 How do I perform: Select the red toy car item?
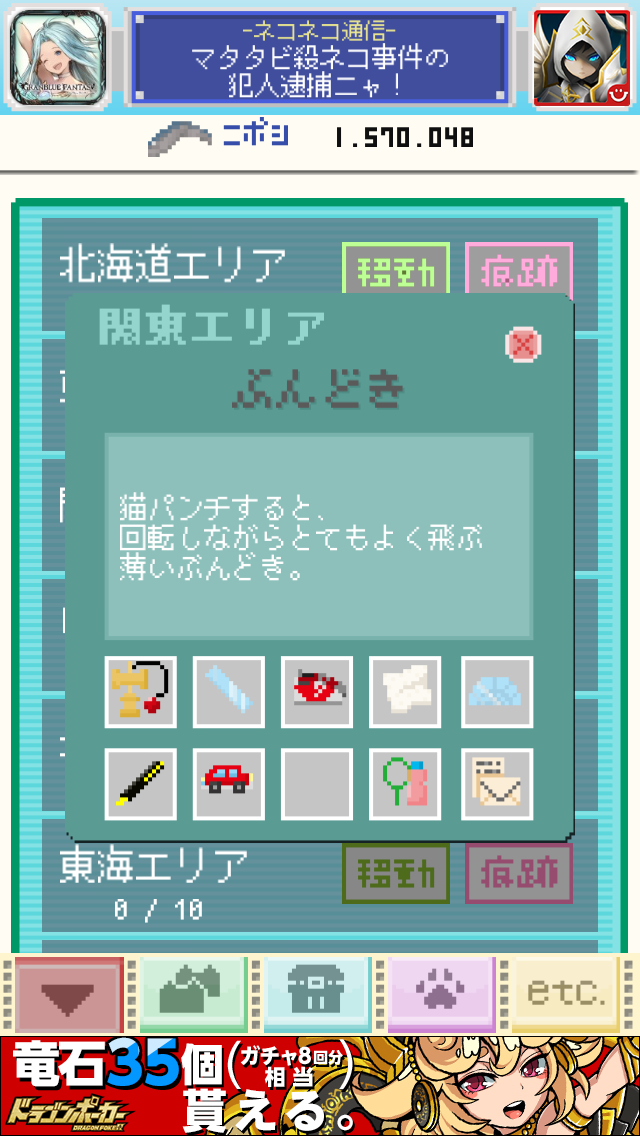coord(229,784)
